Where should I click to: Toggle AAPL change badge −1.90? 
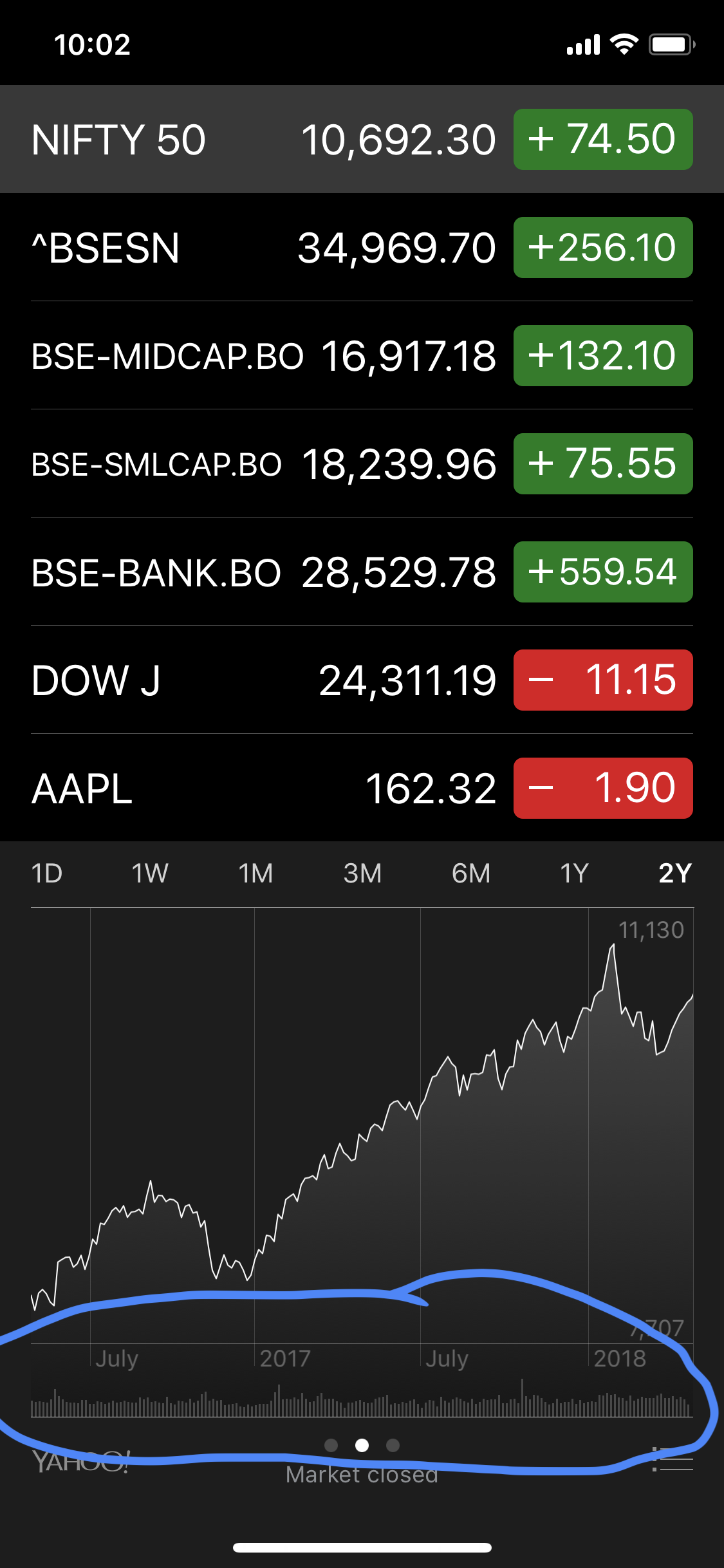tap(602, 789)
